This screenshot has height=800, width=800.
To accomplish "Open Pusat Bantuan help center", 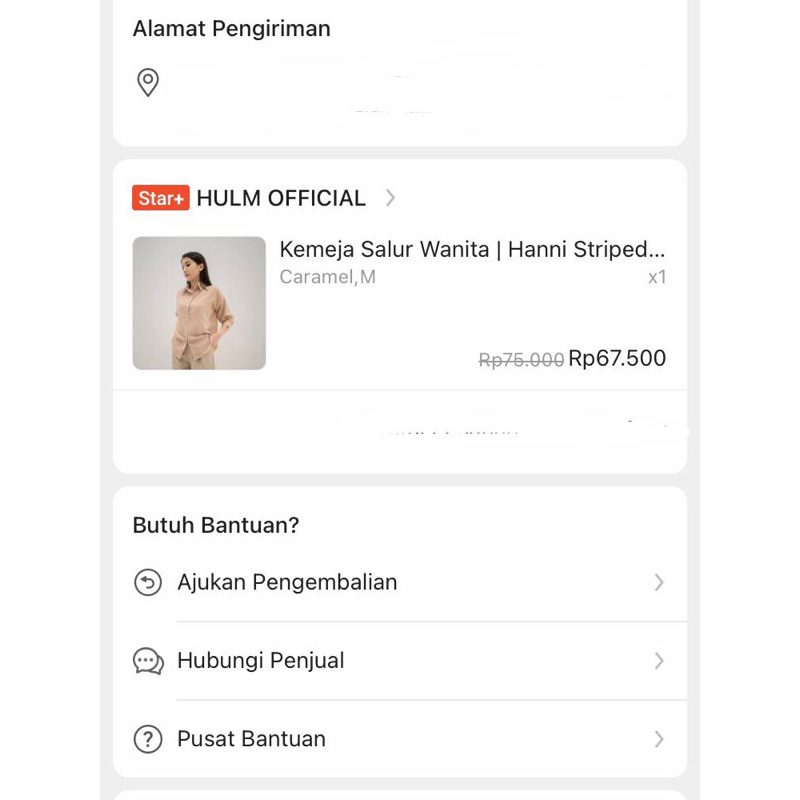I will coord(251,739).
